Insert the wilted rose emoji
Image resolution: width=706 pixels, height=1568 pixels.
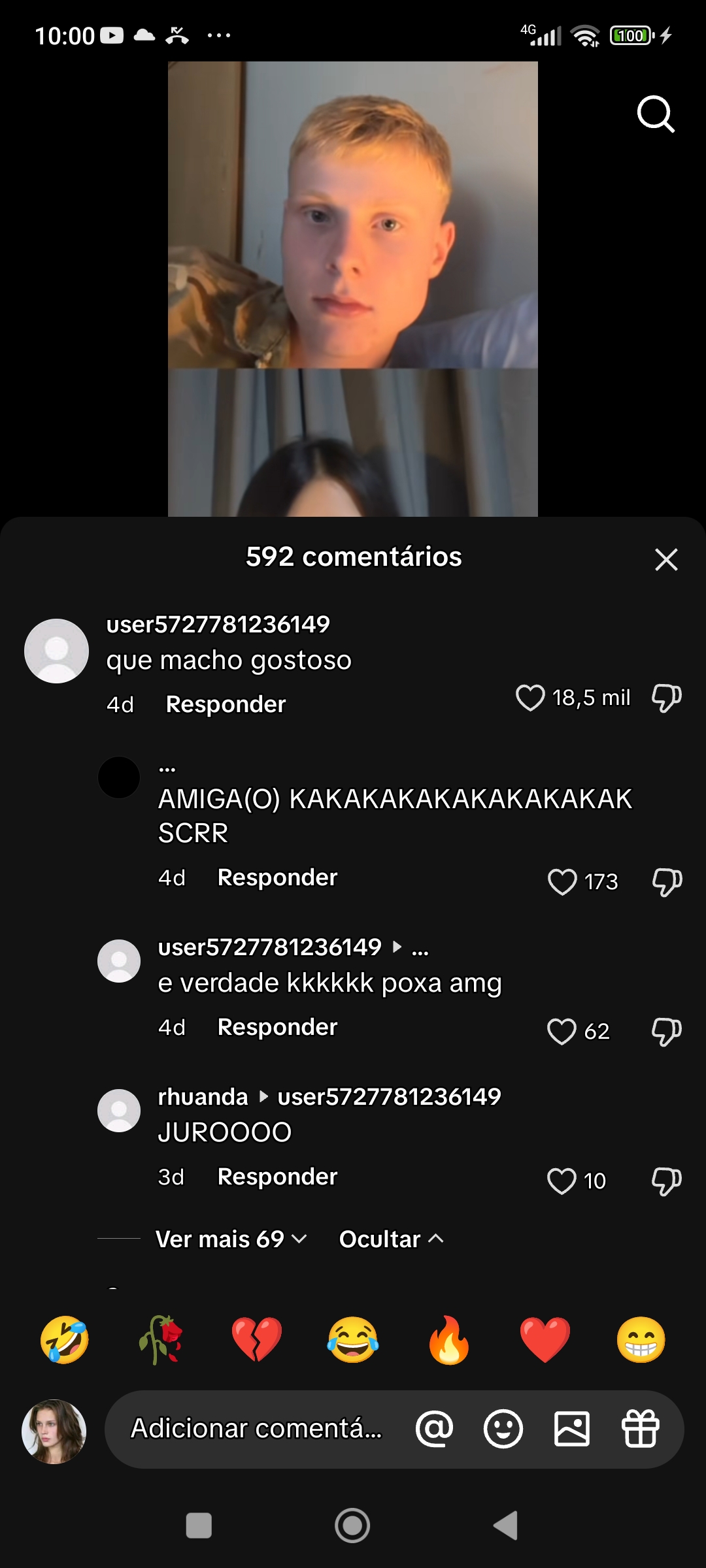(161, 1339)
